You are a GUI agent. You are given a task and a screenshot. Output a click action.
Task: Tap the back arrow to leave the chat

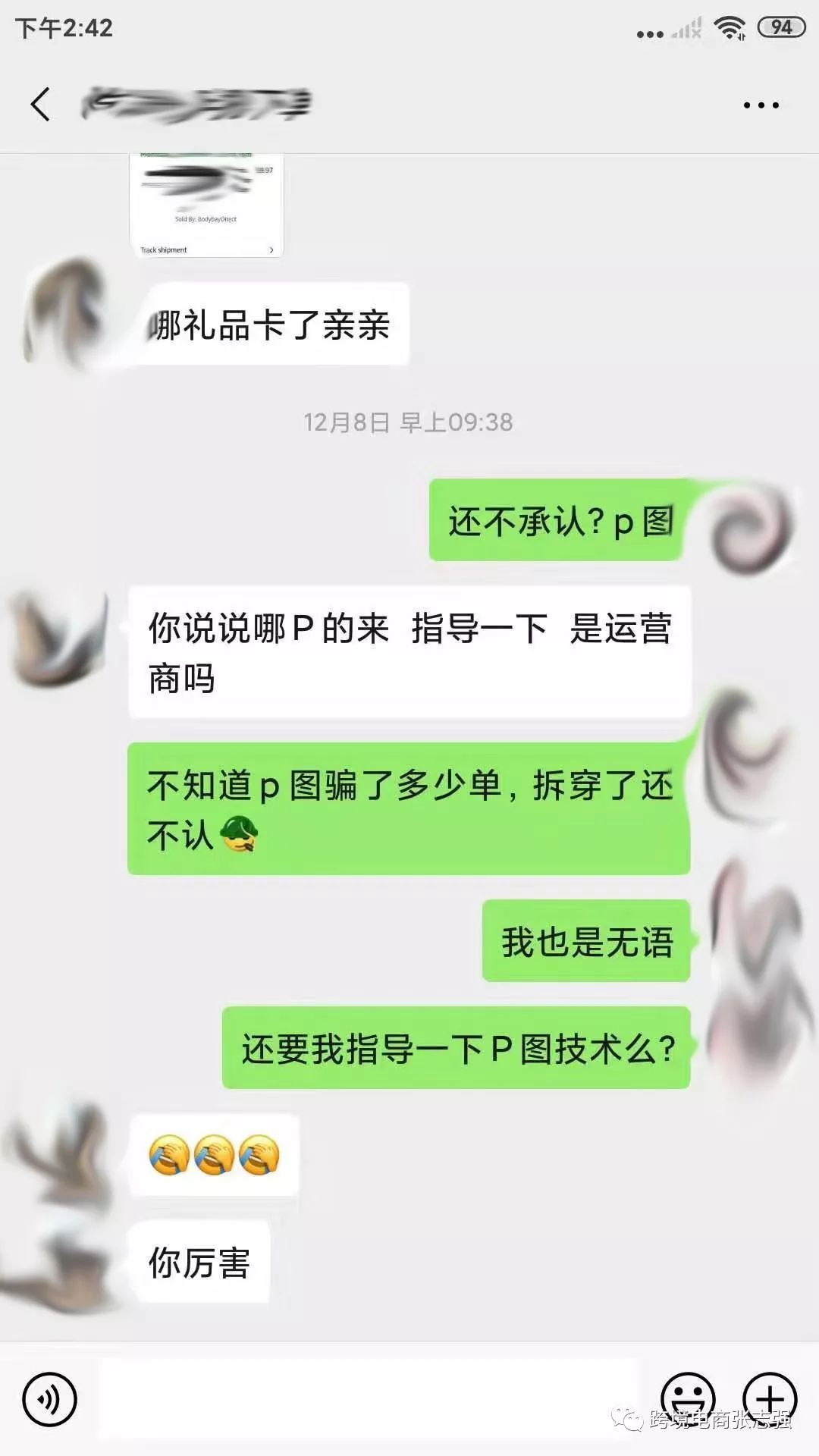(42, 104)
